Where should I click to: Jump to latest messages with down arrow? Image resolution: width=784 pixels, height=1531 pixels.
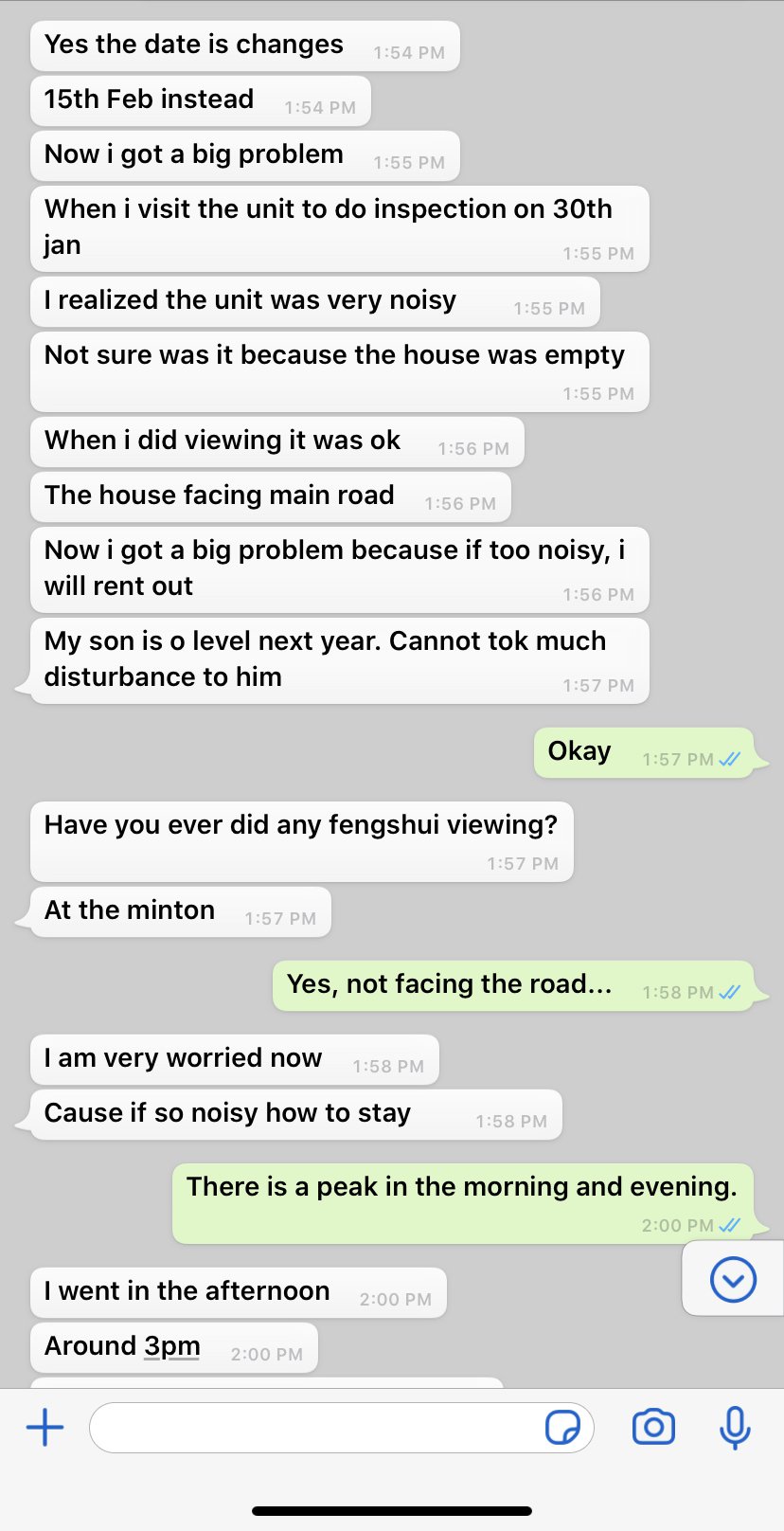tap(733, 1281)
